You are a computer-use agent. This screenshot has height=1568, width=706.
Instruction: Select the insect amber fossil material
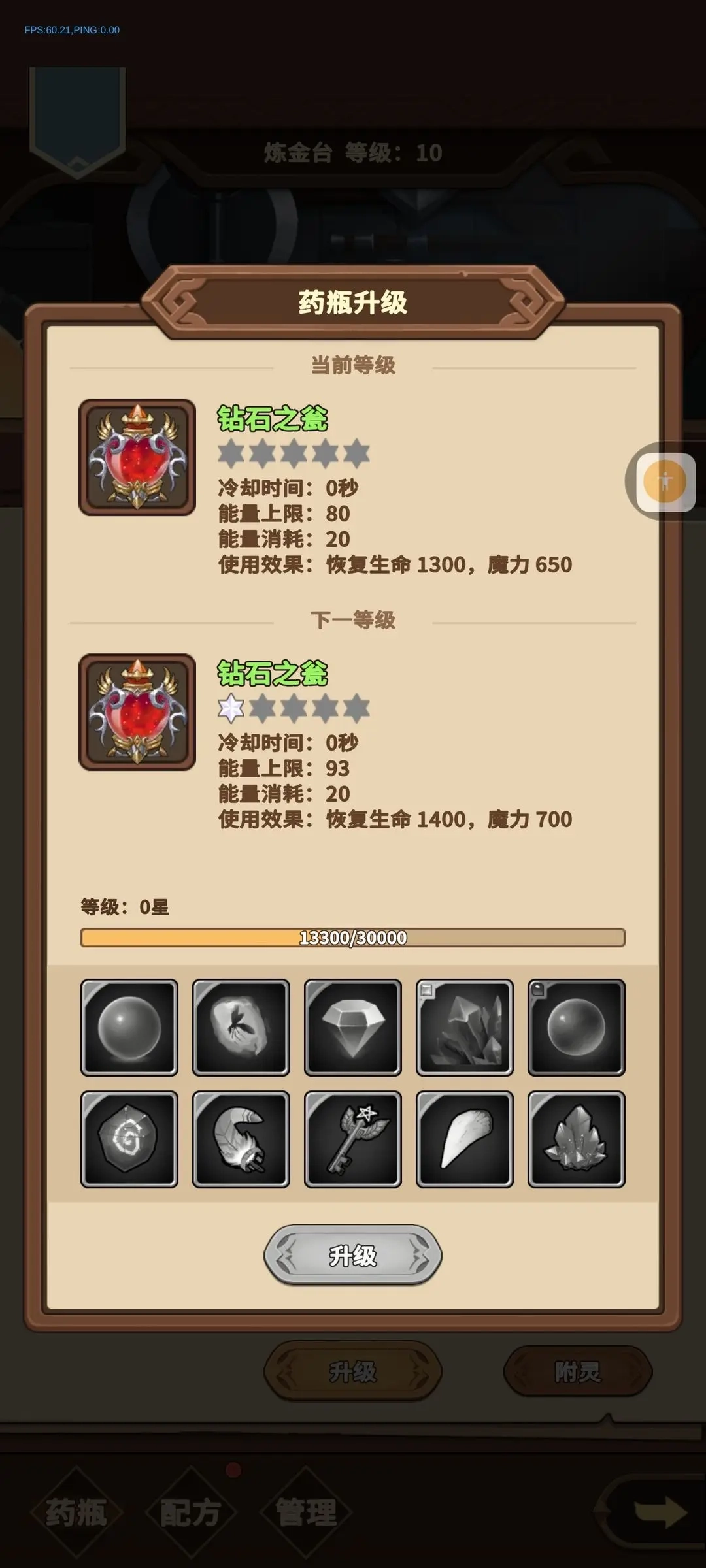pos(241,1028)
